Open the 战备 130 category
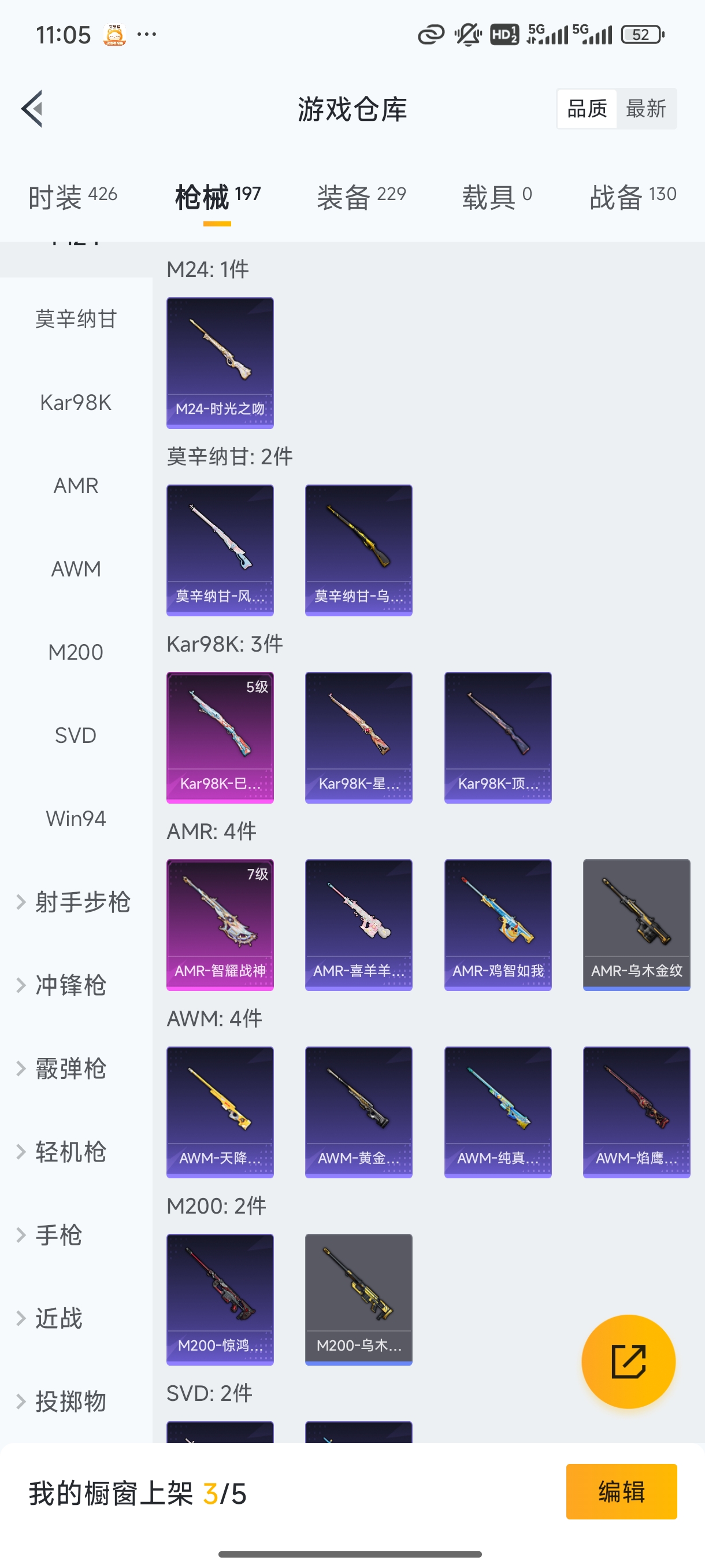 [633, 195]
